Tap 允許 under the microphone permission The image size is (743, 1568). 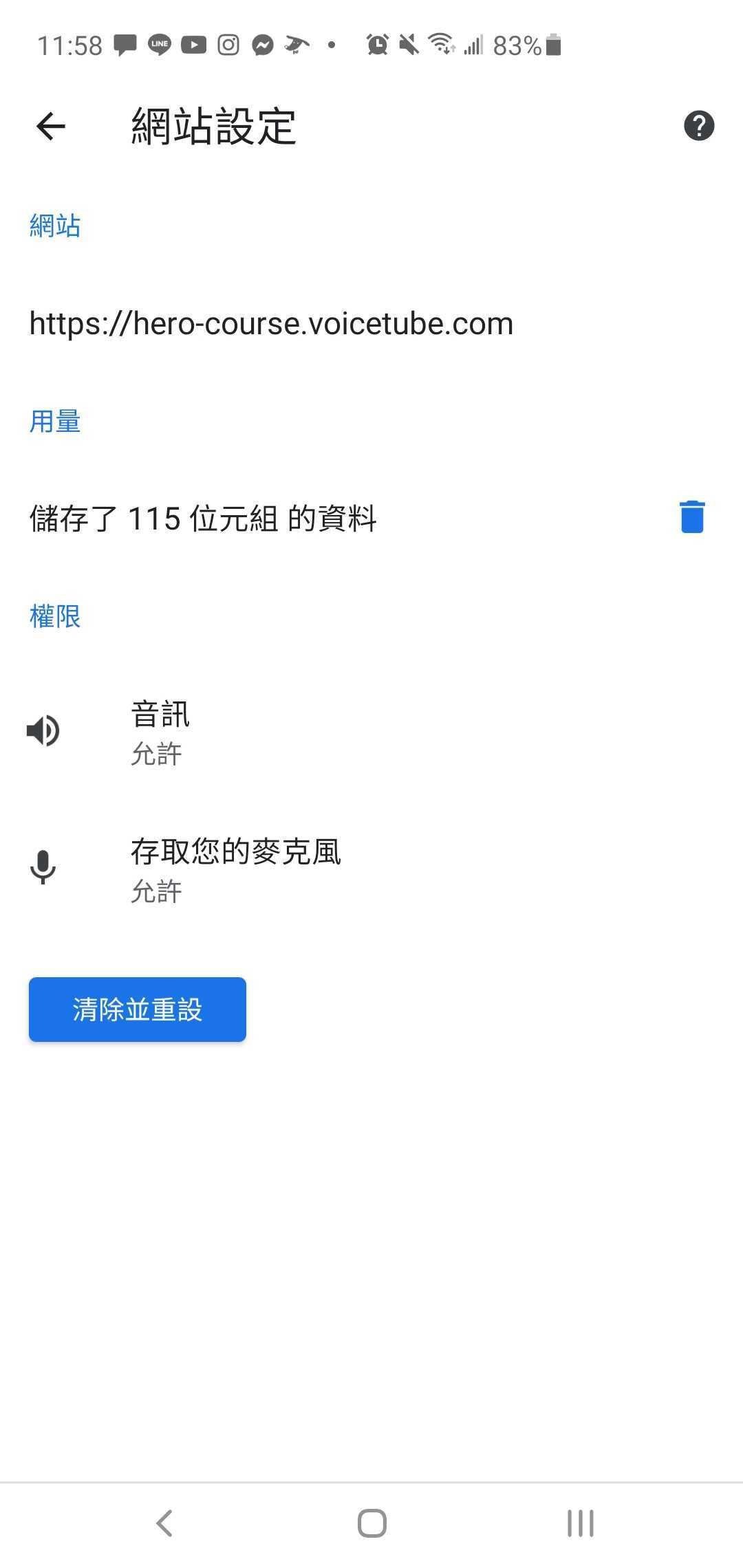[155, 891]
